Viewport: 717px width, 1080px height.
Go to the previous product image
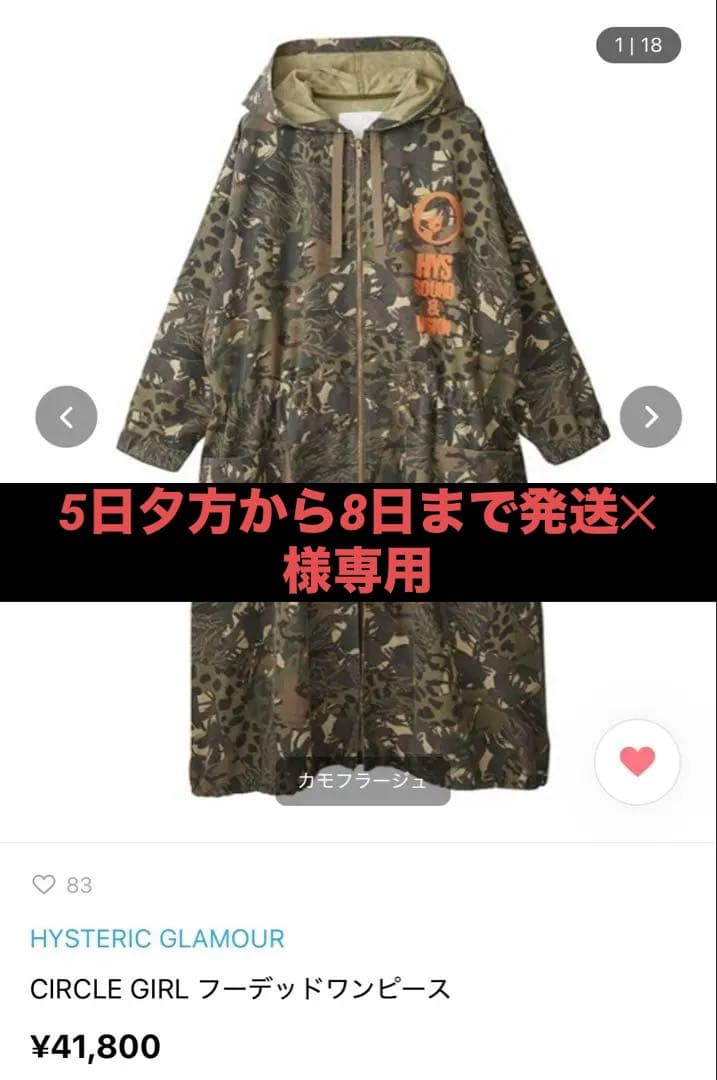(66, 417)
